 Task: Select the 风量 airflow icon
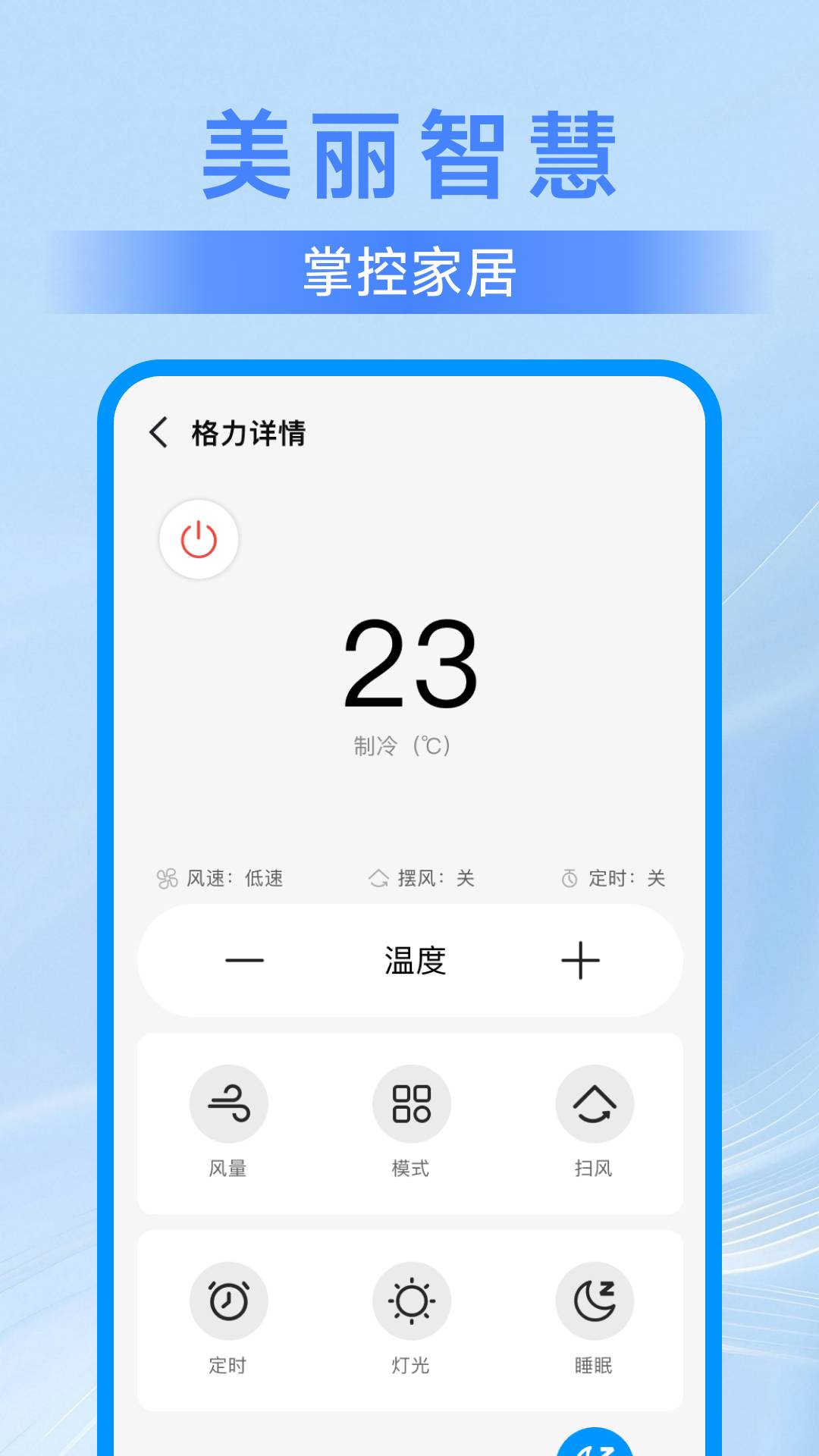click(228, 1103)
